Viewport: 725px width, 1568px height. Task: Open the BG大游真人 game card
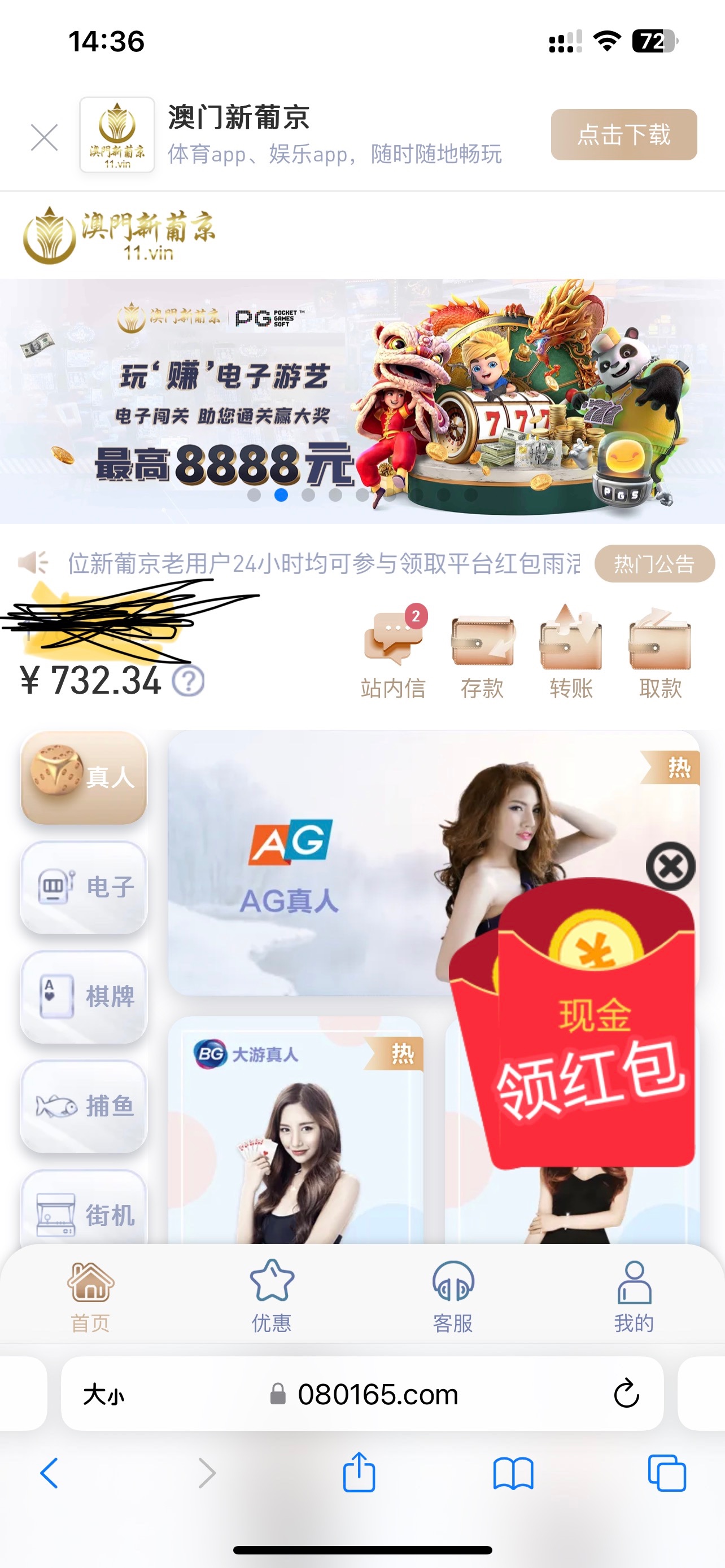(x=295, y=1132)
